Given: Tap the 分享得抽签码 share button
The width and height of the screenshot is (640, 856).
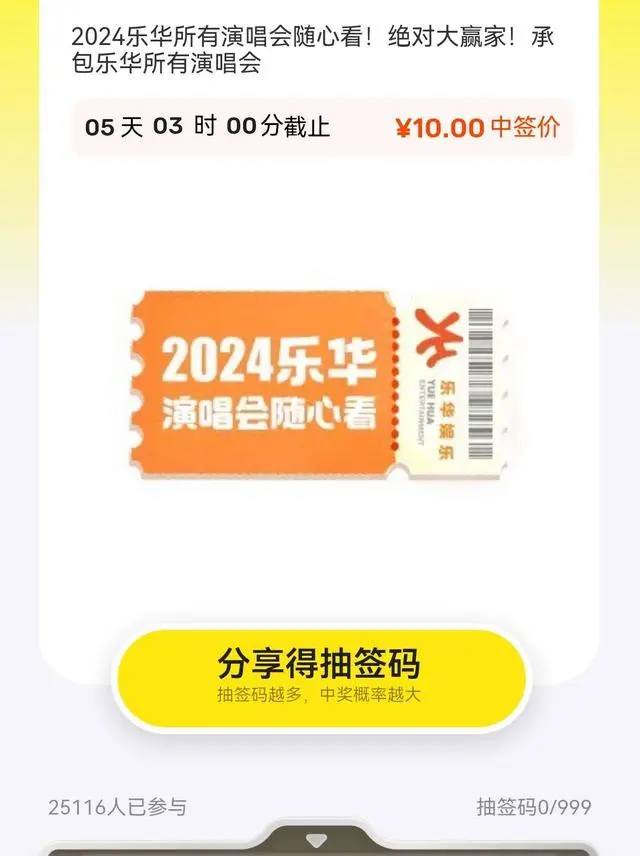Looking at the screenshot, I should click(319, 675).
